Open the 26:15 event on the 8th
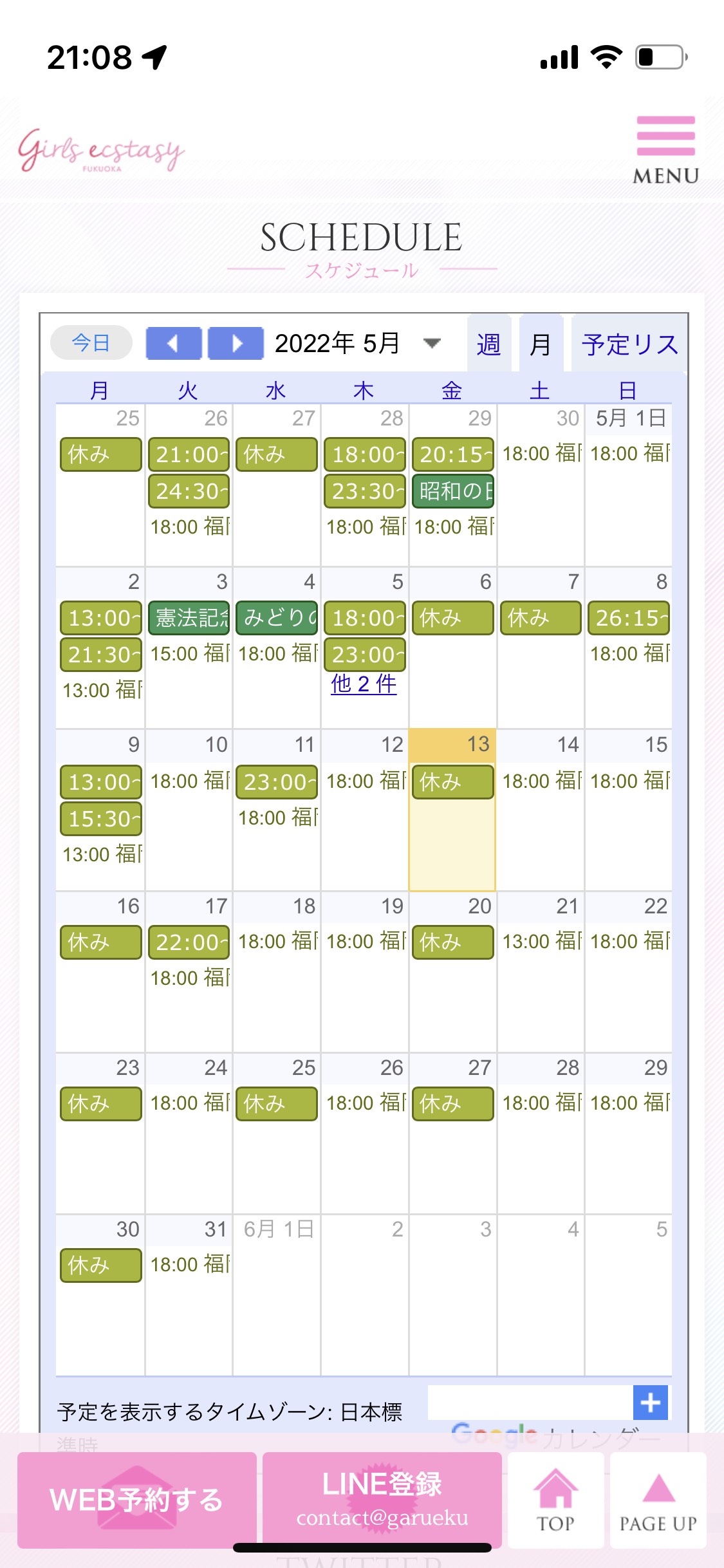 click(629, 618)
